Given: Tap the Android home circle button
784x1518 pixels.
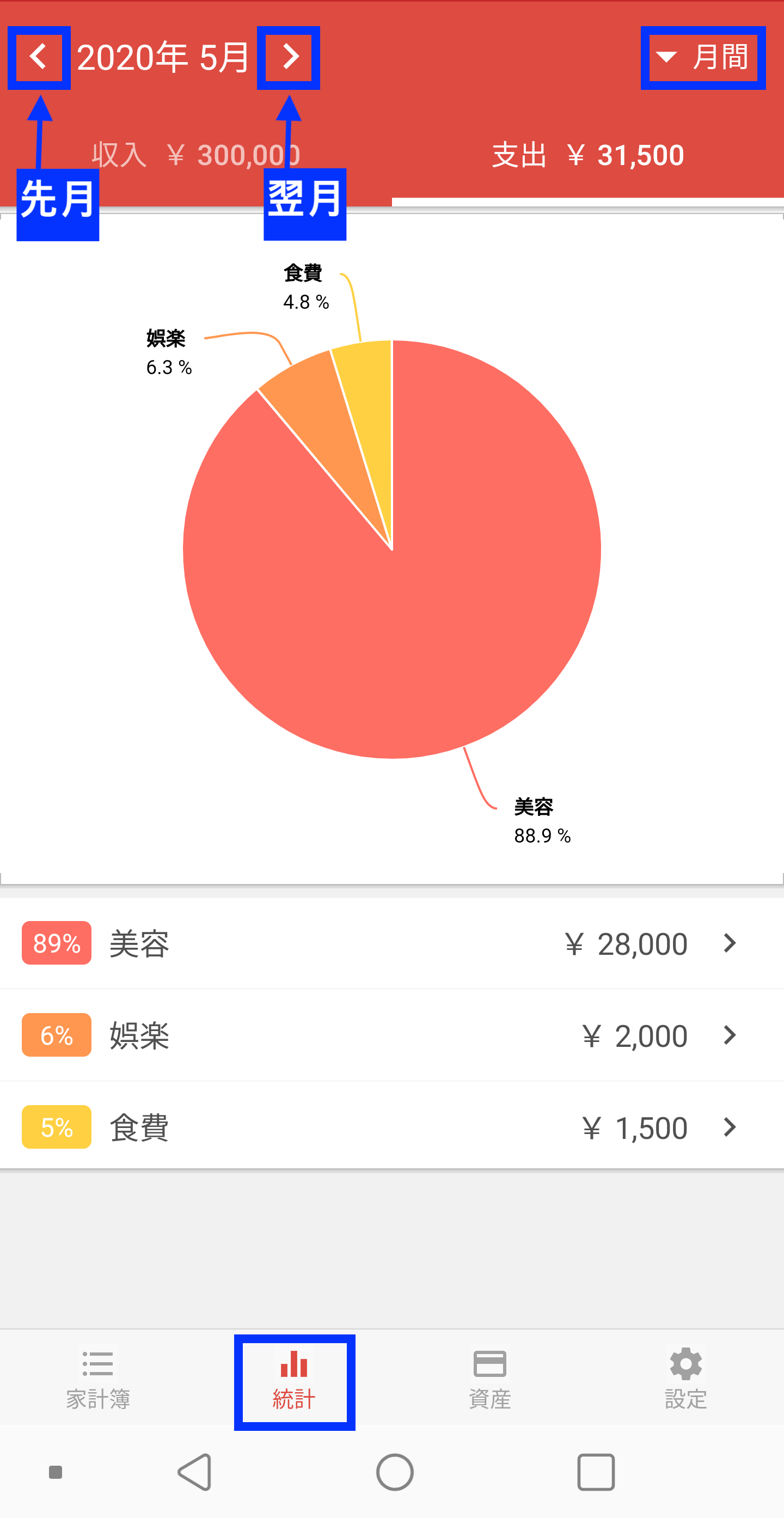Looking at the screenshot, I should point(395,1473).
